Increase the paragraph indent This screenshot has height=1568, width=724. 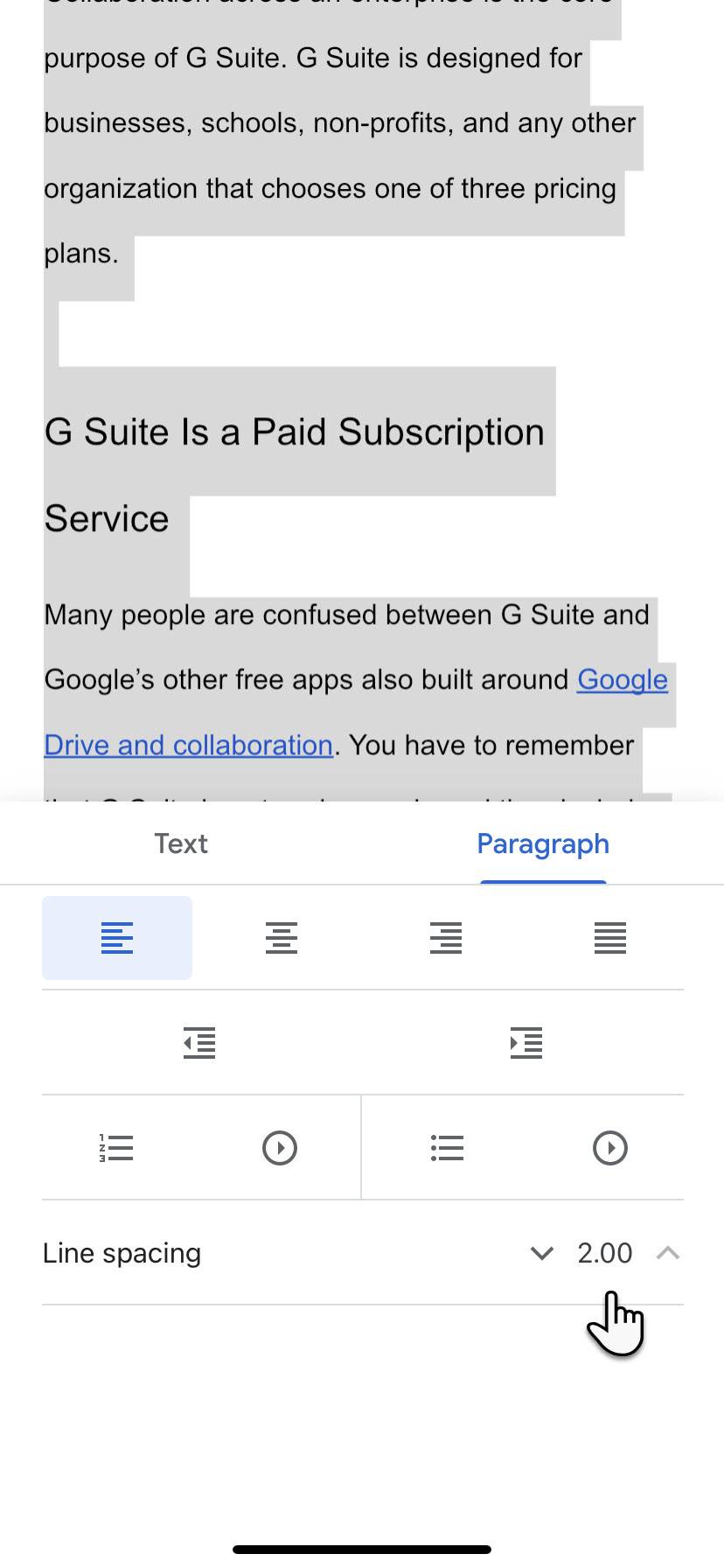click(x=526, y=1042)
